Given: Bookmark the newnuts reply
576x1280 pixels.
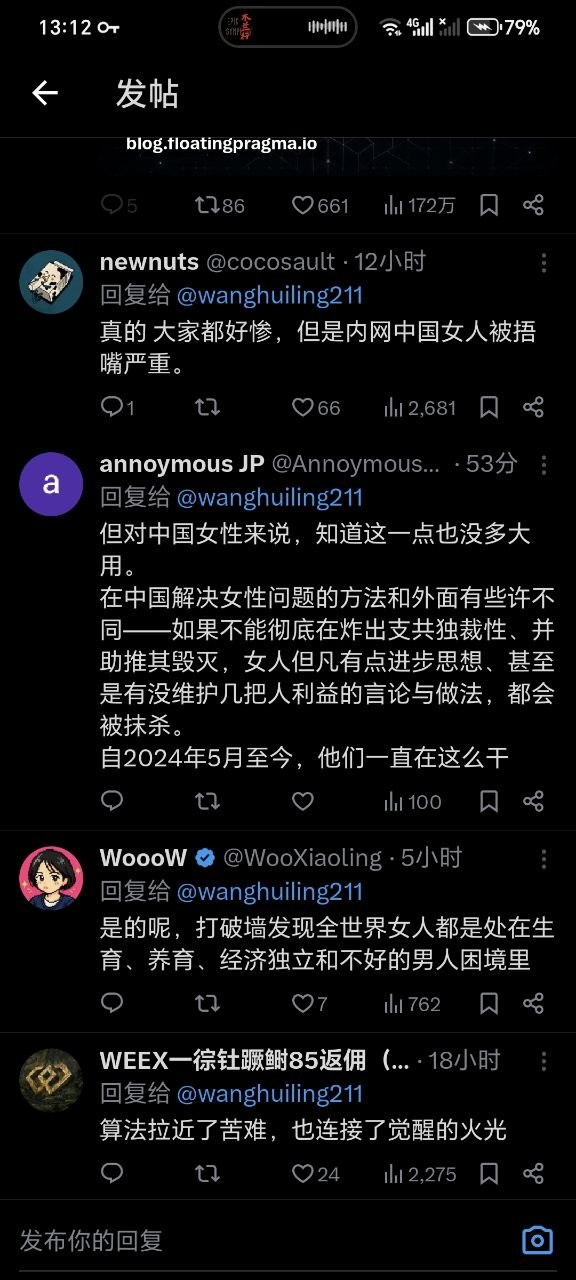Looking at the screenshot, I should (489, 407).
